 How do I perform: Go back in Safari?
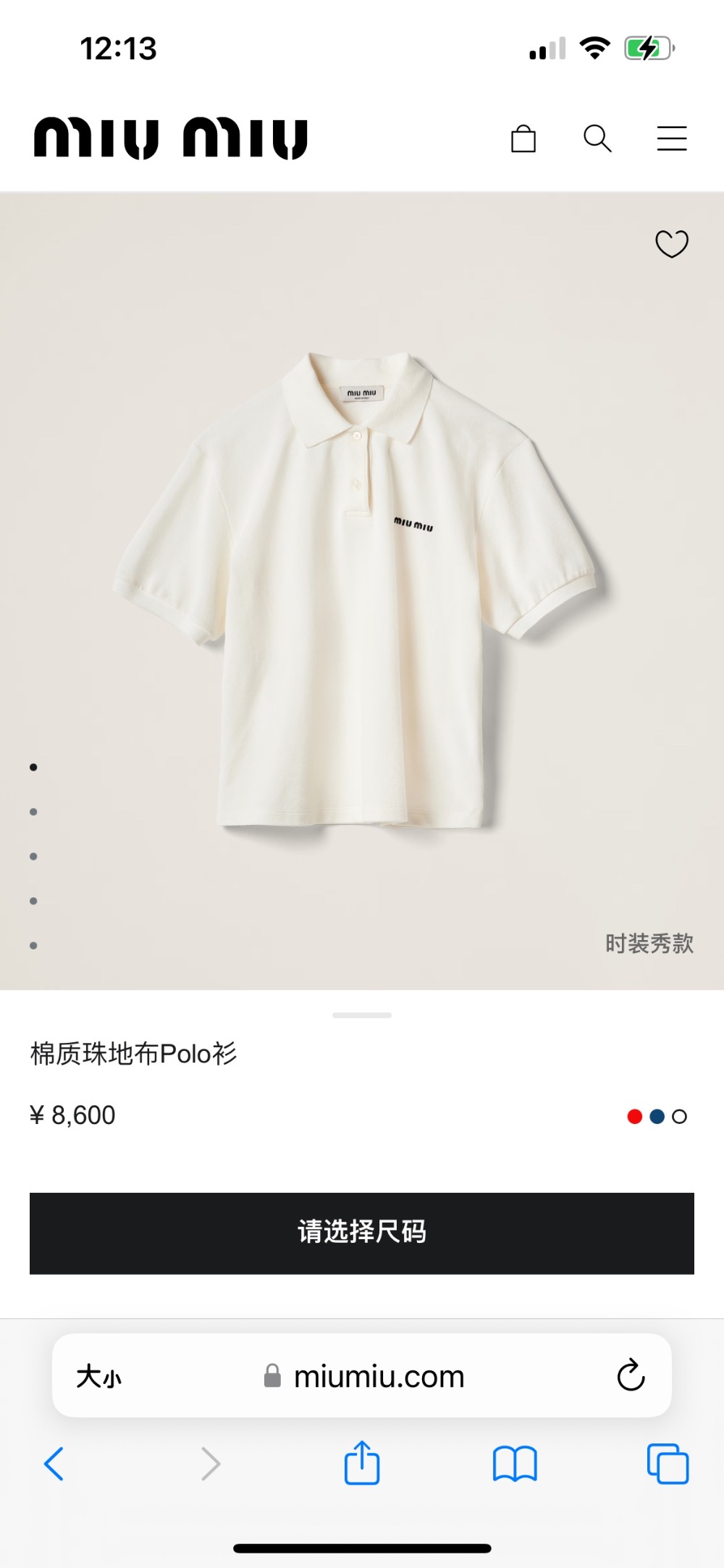54,1464
